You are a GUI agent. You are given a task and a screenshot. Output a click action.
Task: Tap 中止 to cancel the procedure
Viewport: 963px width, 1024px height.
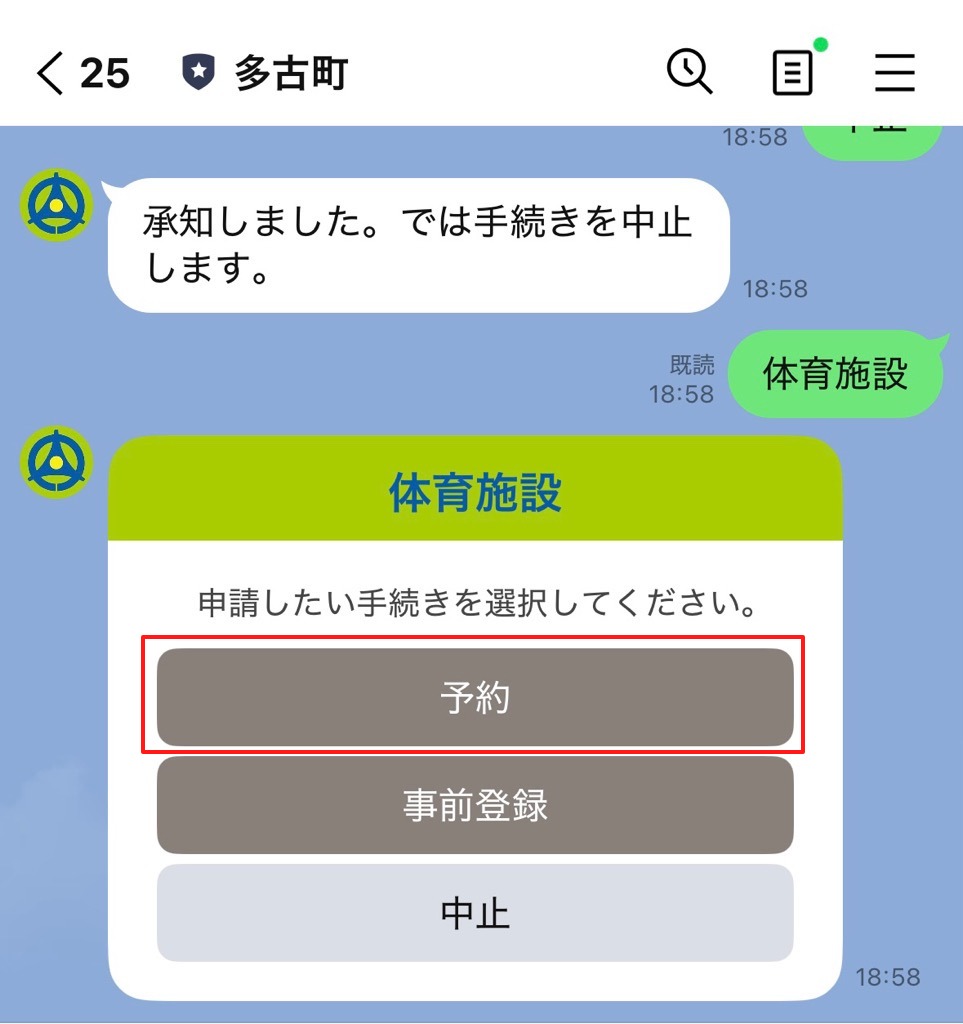[475, 912]
